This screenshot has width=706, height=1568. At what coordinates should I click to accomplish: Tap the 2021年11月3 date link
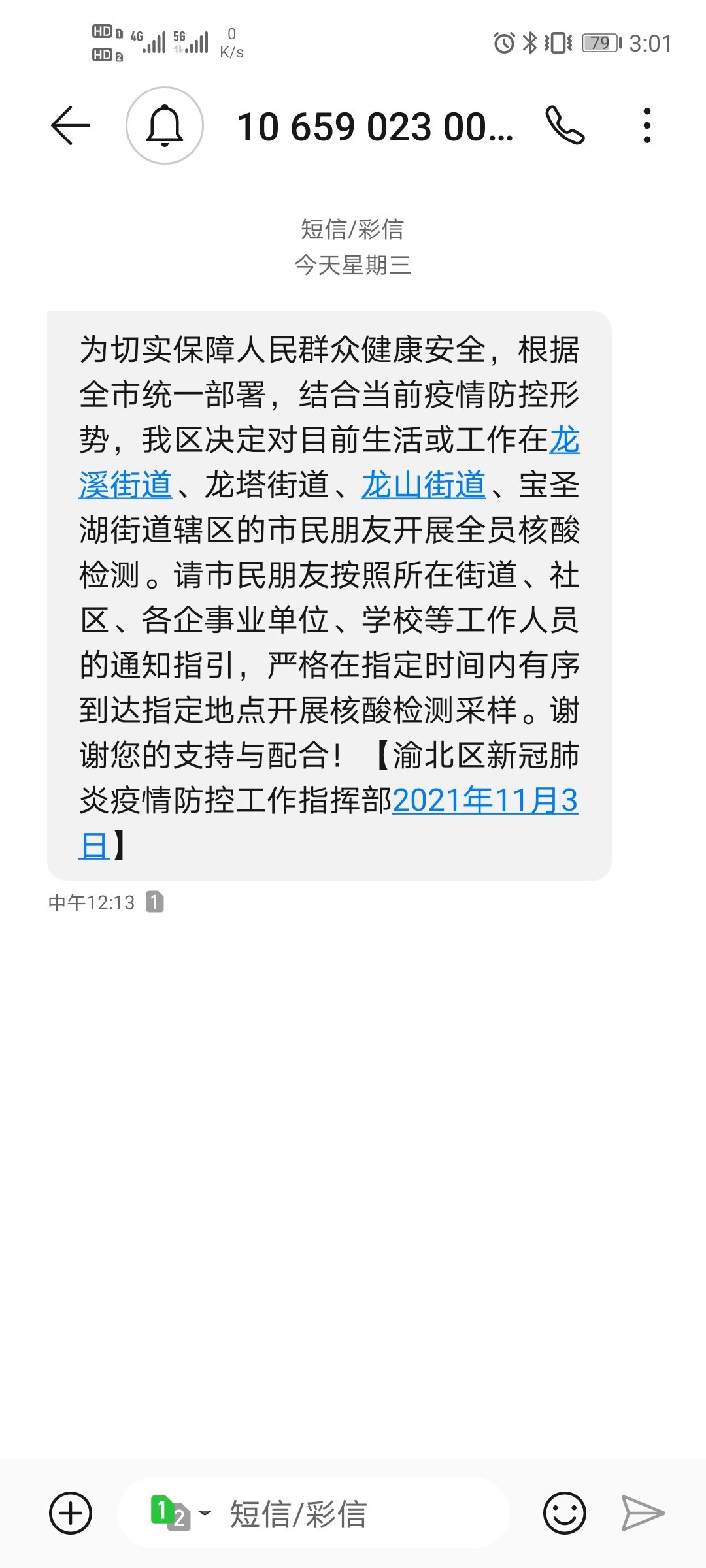click(x=485, y=800)
